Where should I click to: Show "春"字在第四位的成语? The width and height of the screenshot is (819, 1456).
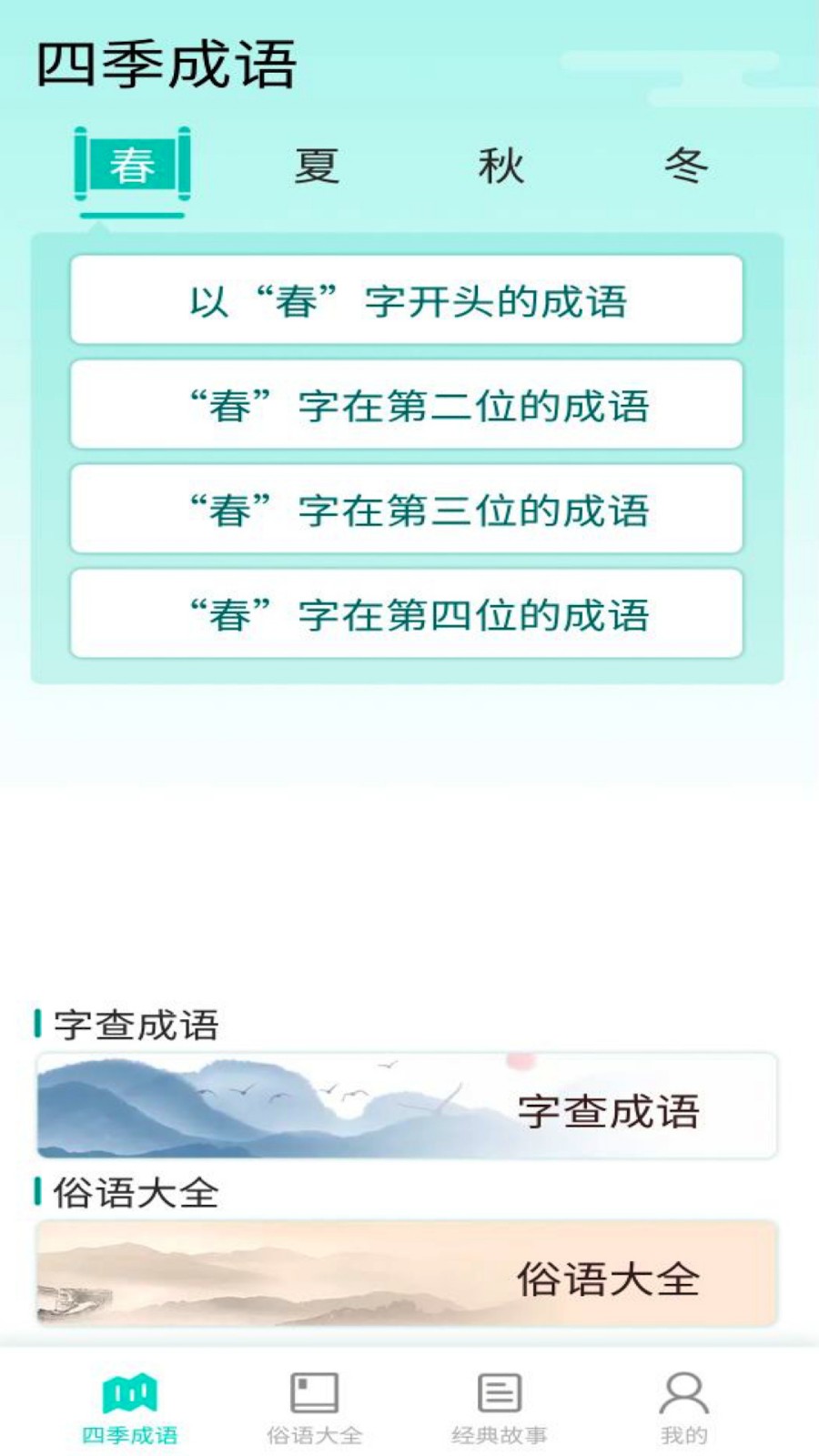tap(407, 614)
